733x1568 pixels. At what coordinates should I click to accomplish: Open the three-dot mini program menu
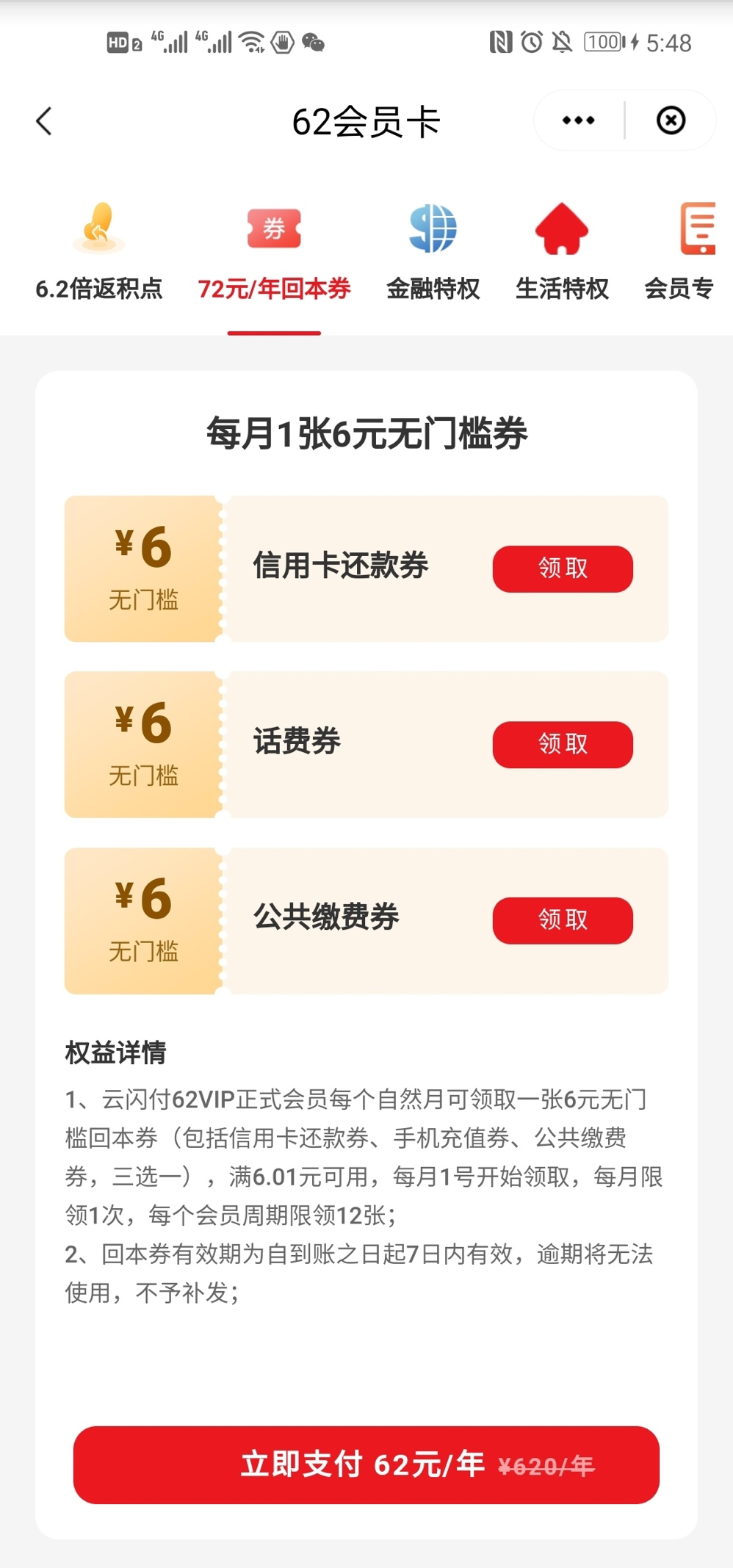point(578,120)
